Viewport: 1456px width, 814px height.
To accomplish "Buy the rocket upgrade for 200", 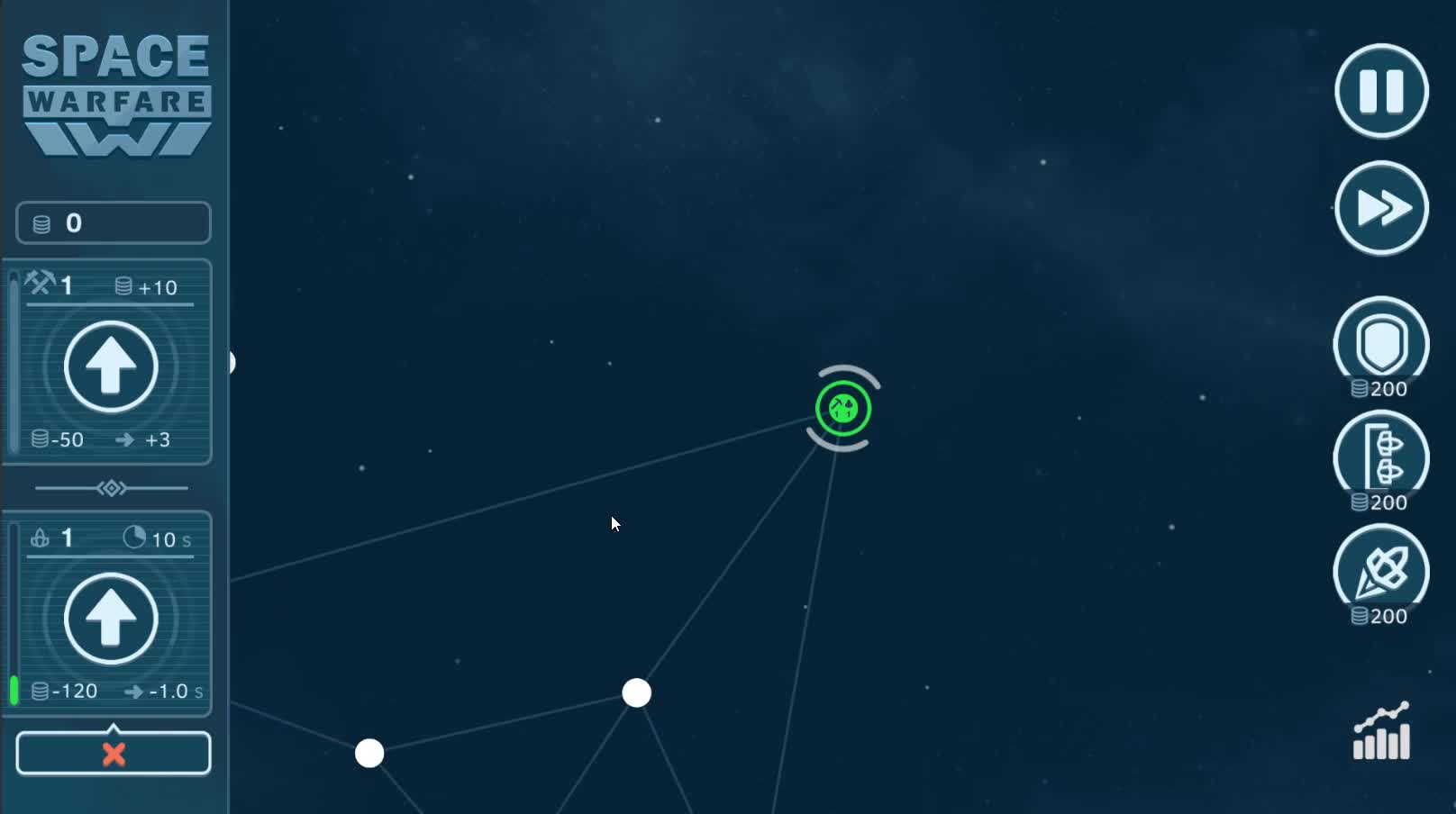I will tap(1380, 570).
